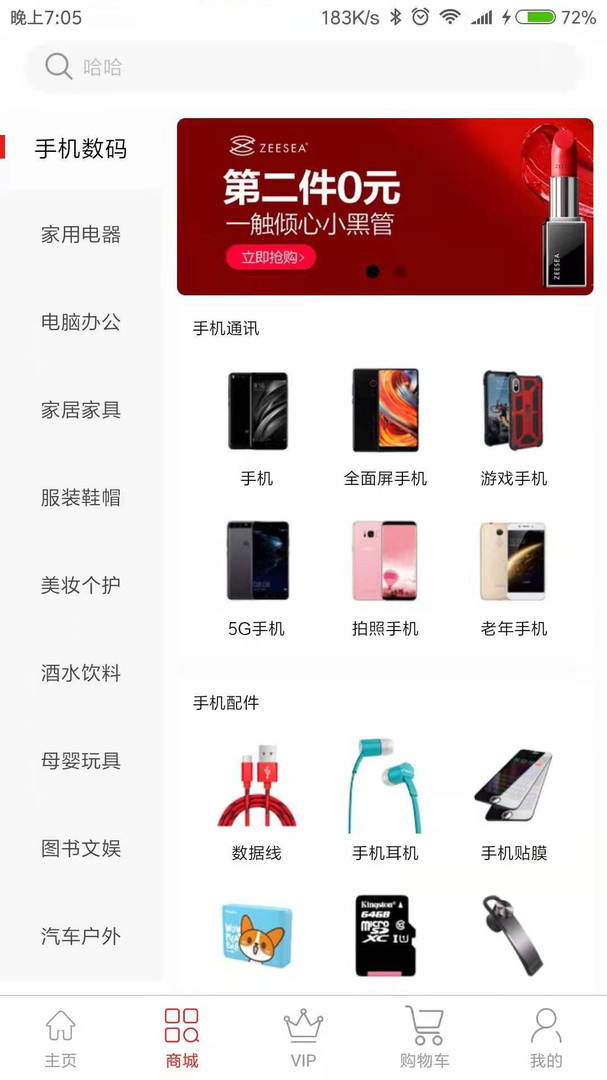Tap the search box showing 哈哈
This screenshot has height=1080, width=607.
coord(303,67)
